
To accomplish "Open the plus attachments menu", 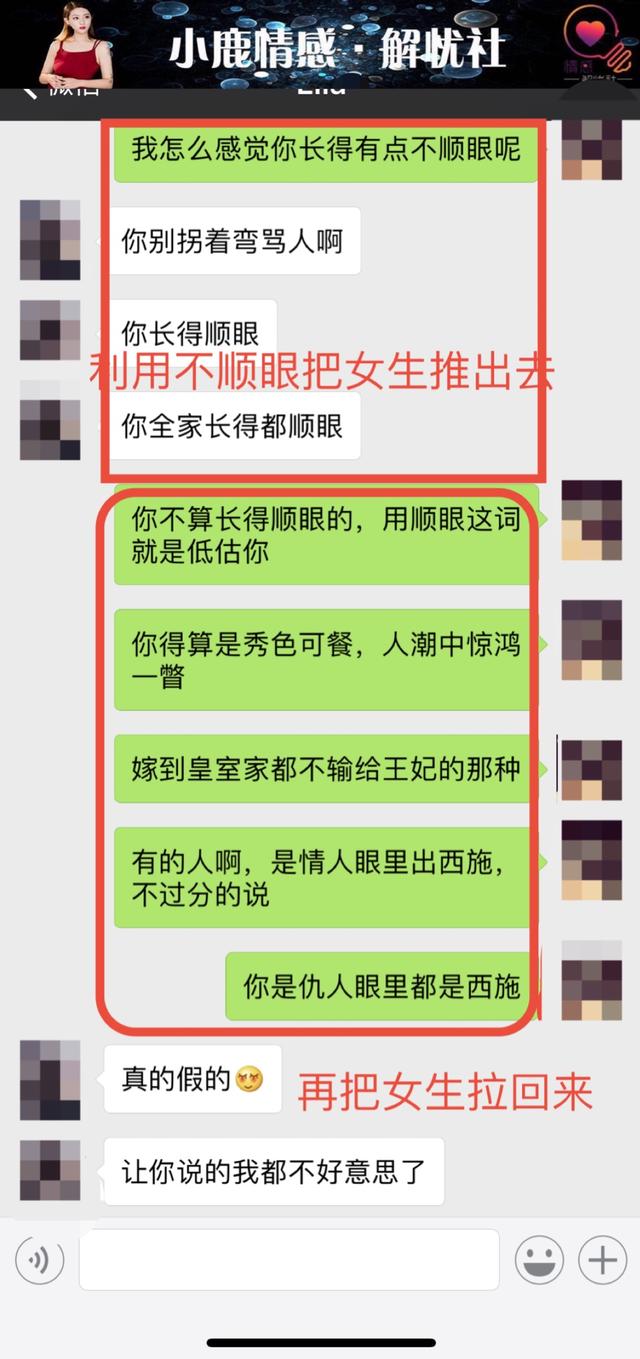I will click(602, 1260).
